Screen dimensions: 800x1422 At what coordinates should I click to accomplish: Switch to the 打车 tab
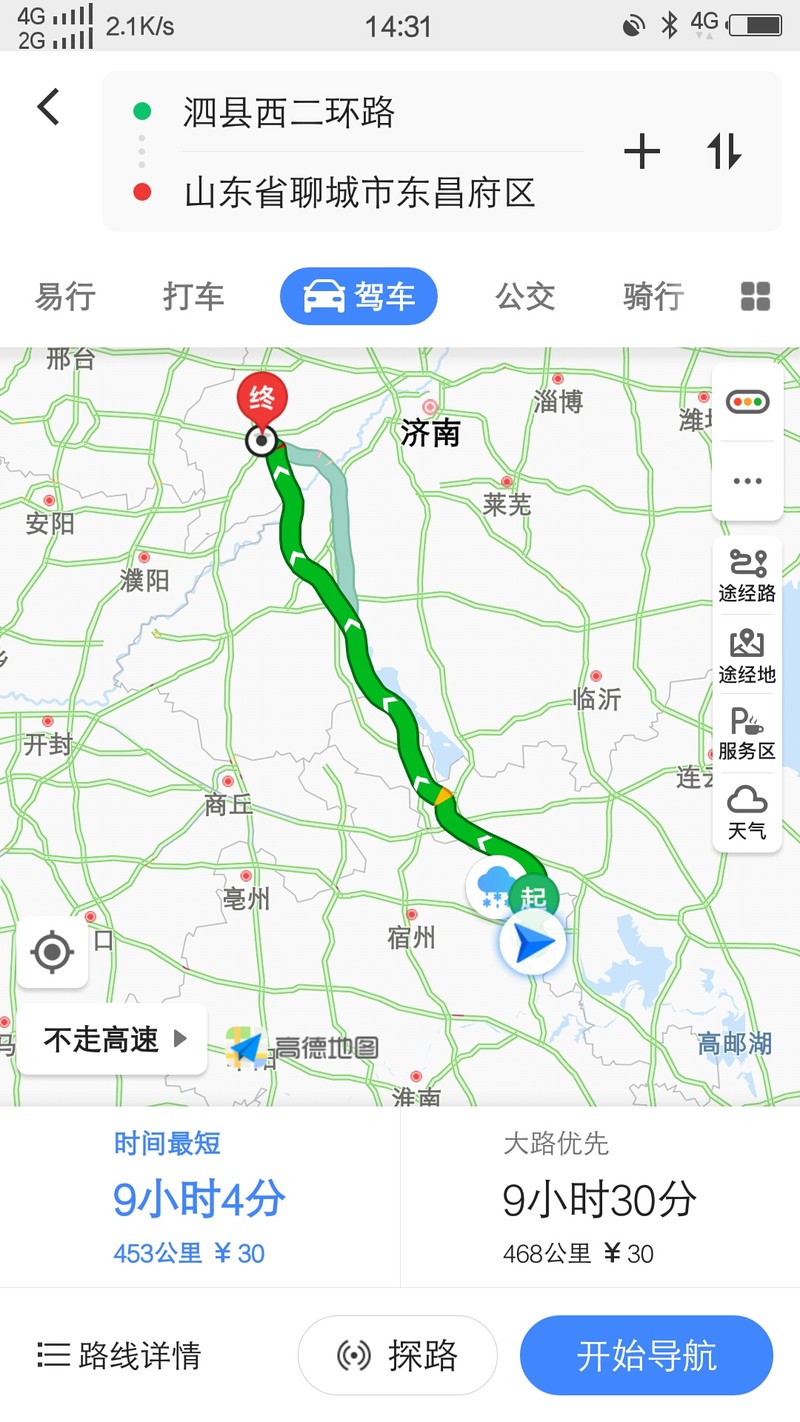194,296
